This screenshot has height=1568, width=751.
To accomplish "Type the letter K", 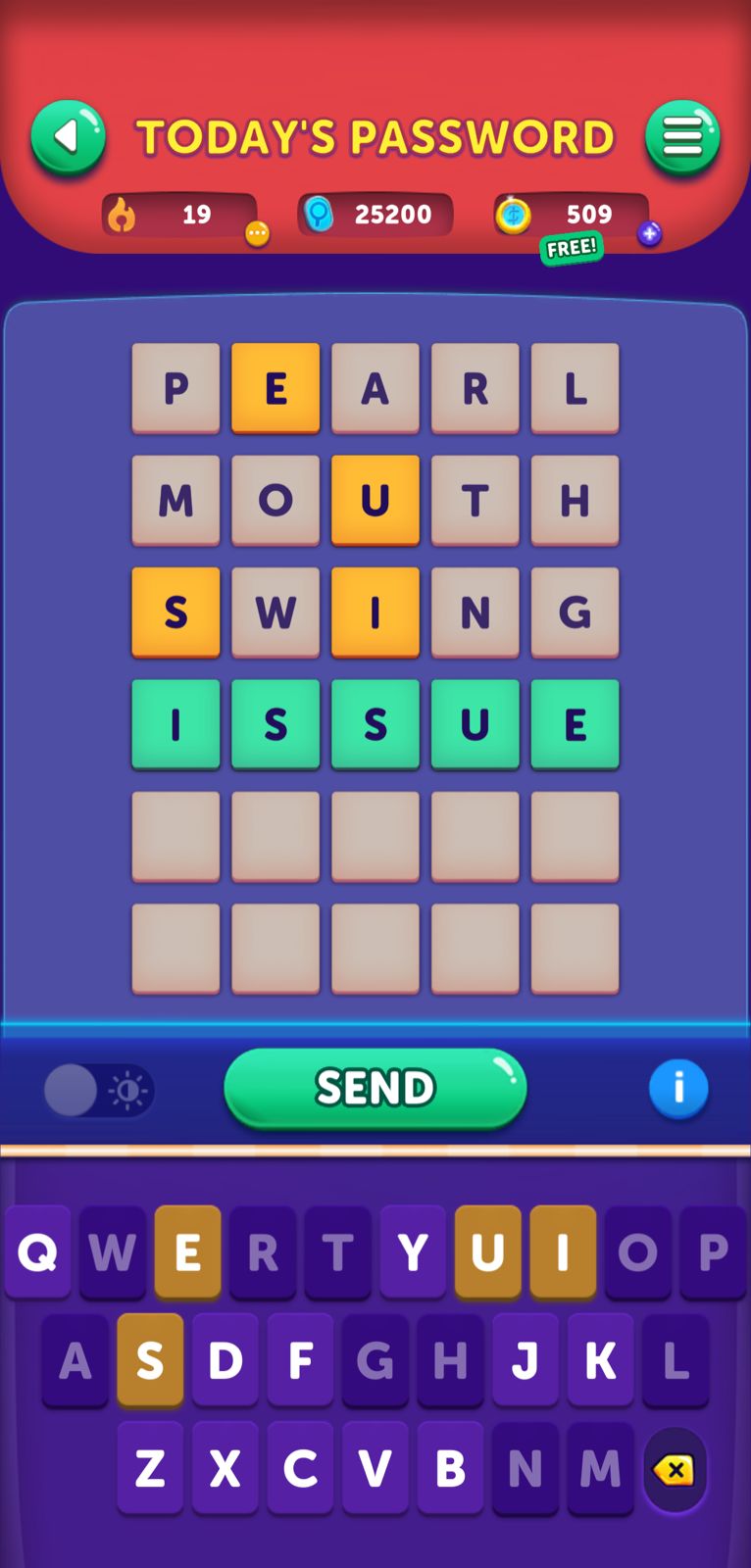I will click(x=600, y=1360).
